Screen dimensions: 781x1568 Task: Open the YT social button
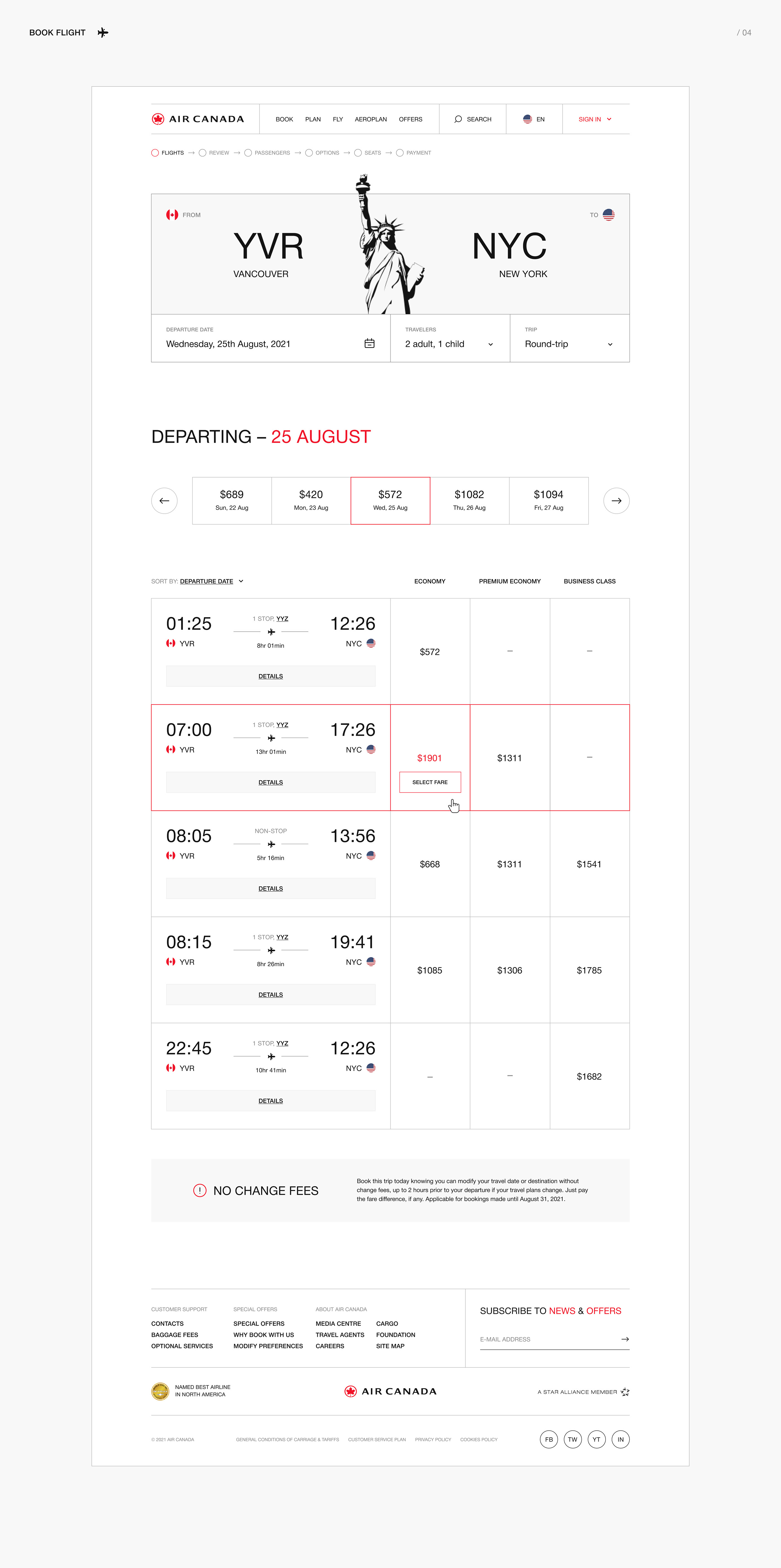coord(597,1440)
